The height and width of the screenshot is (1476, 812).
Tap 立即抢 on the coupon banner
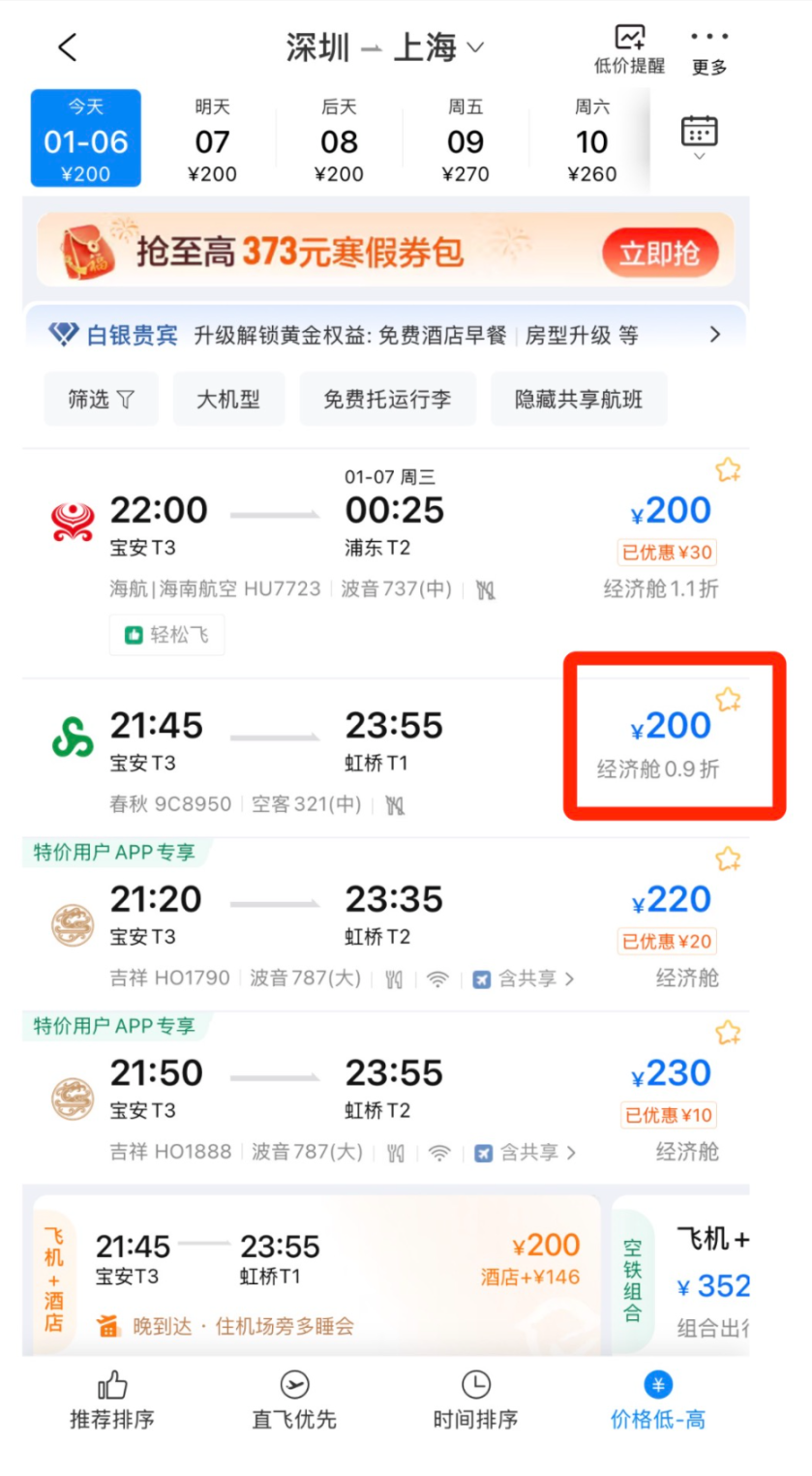coord(660,254)
